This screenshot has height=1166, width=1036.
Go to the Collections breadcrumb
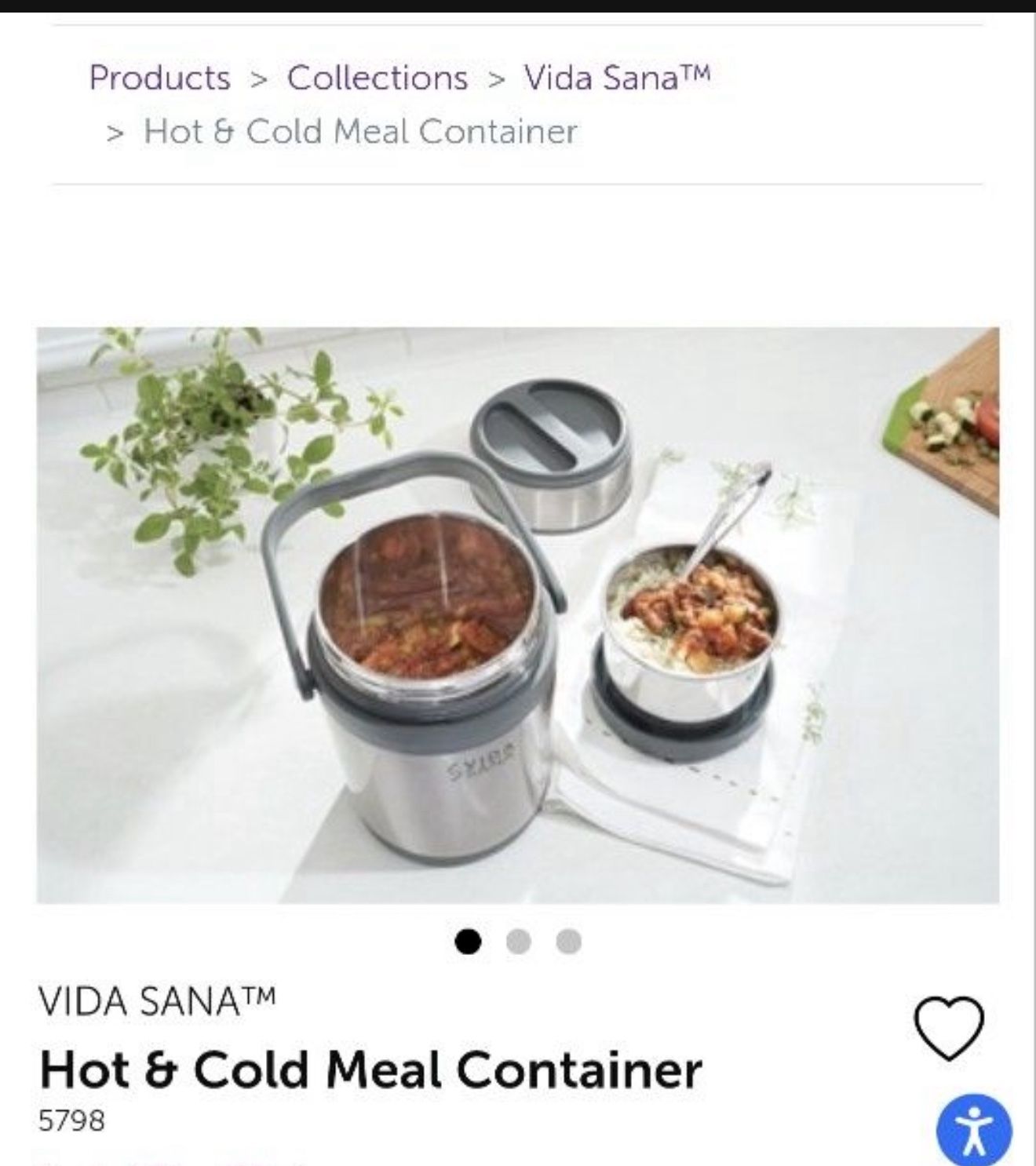(x=378, y=78)
